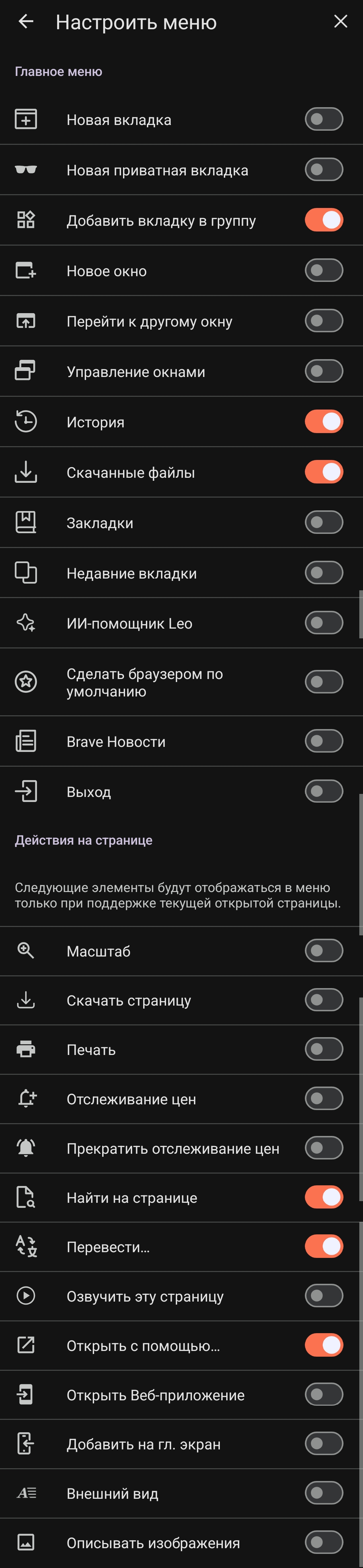Disable Скачанные файлы in the menu

323,472
